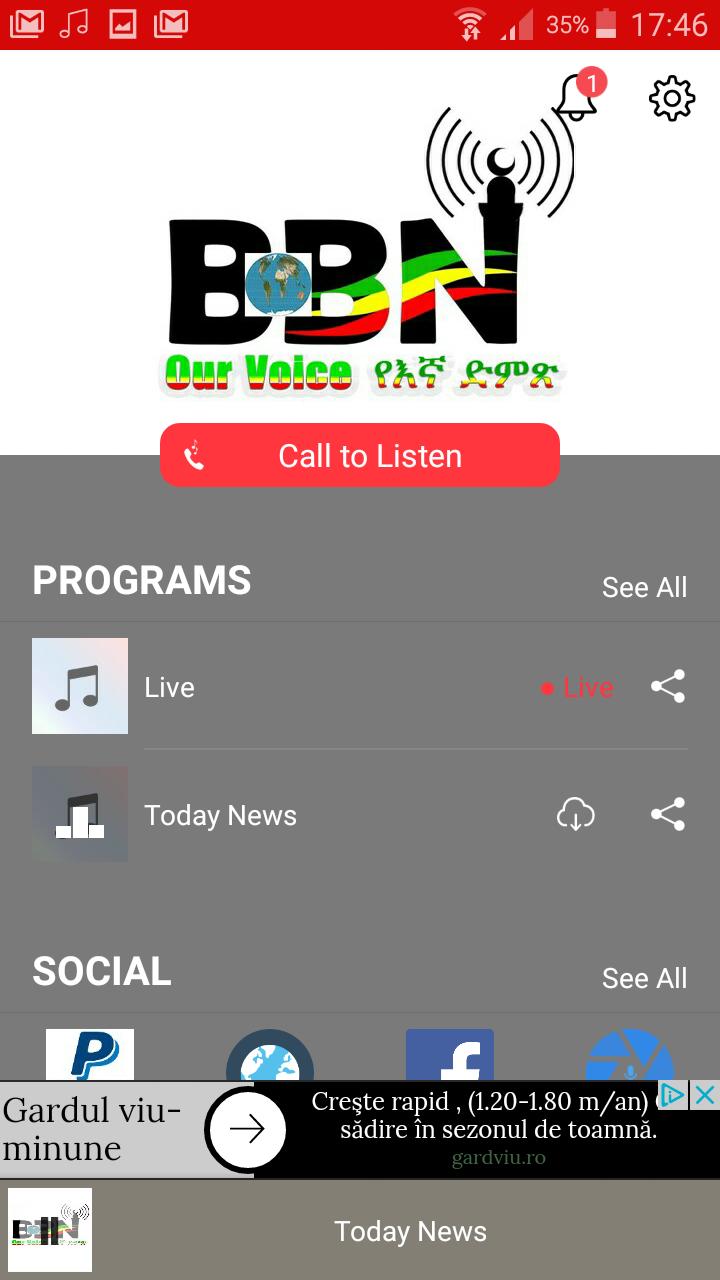Download the Today News episode
Image resolution: width=720 pixels, height=1280 pixels.
(577, 814)
